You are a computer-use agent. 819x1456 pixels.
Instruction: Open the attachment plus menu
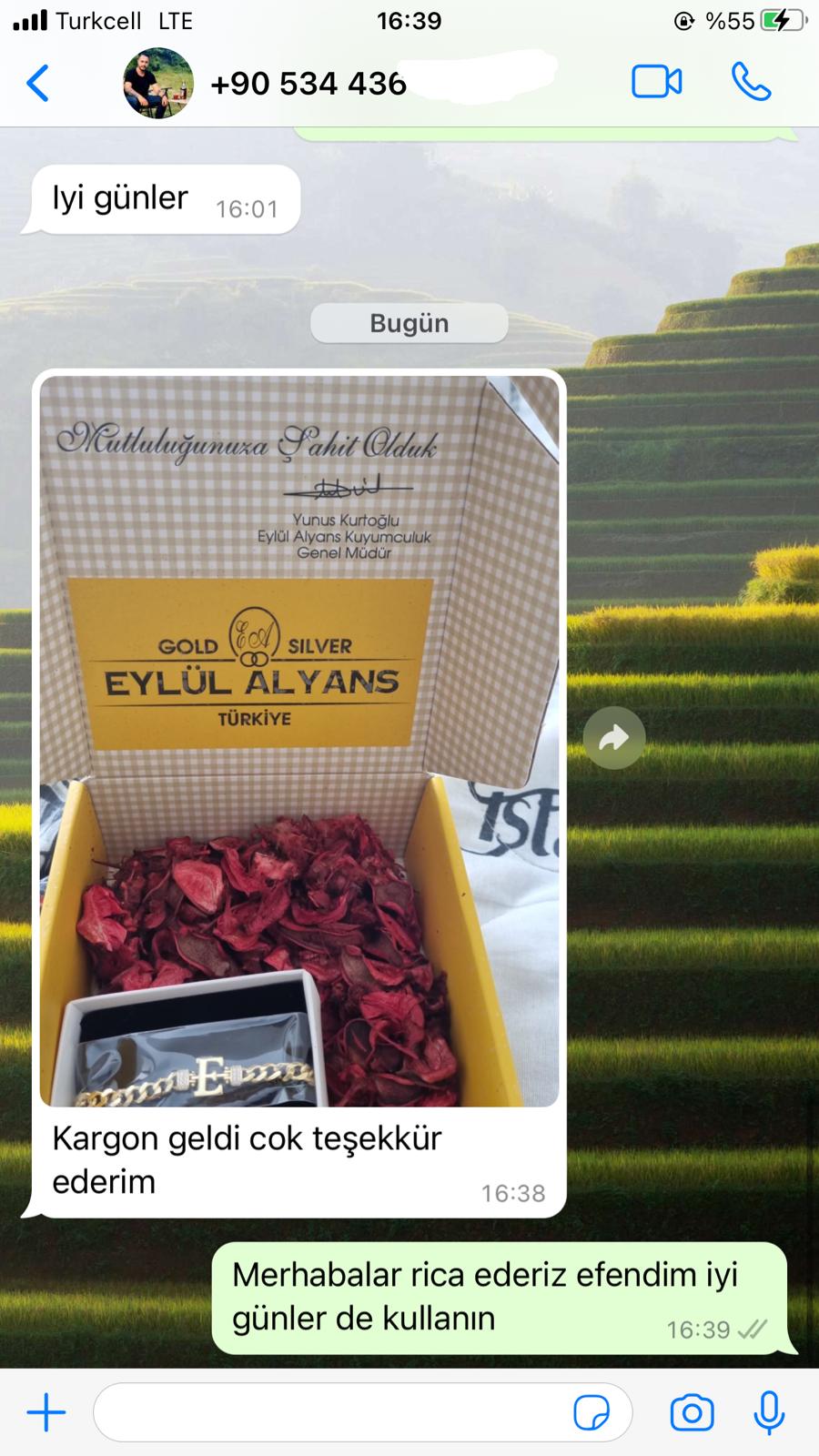[x=46, y=1412]
